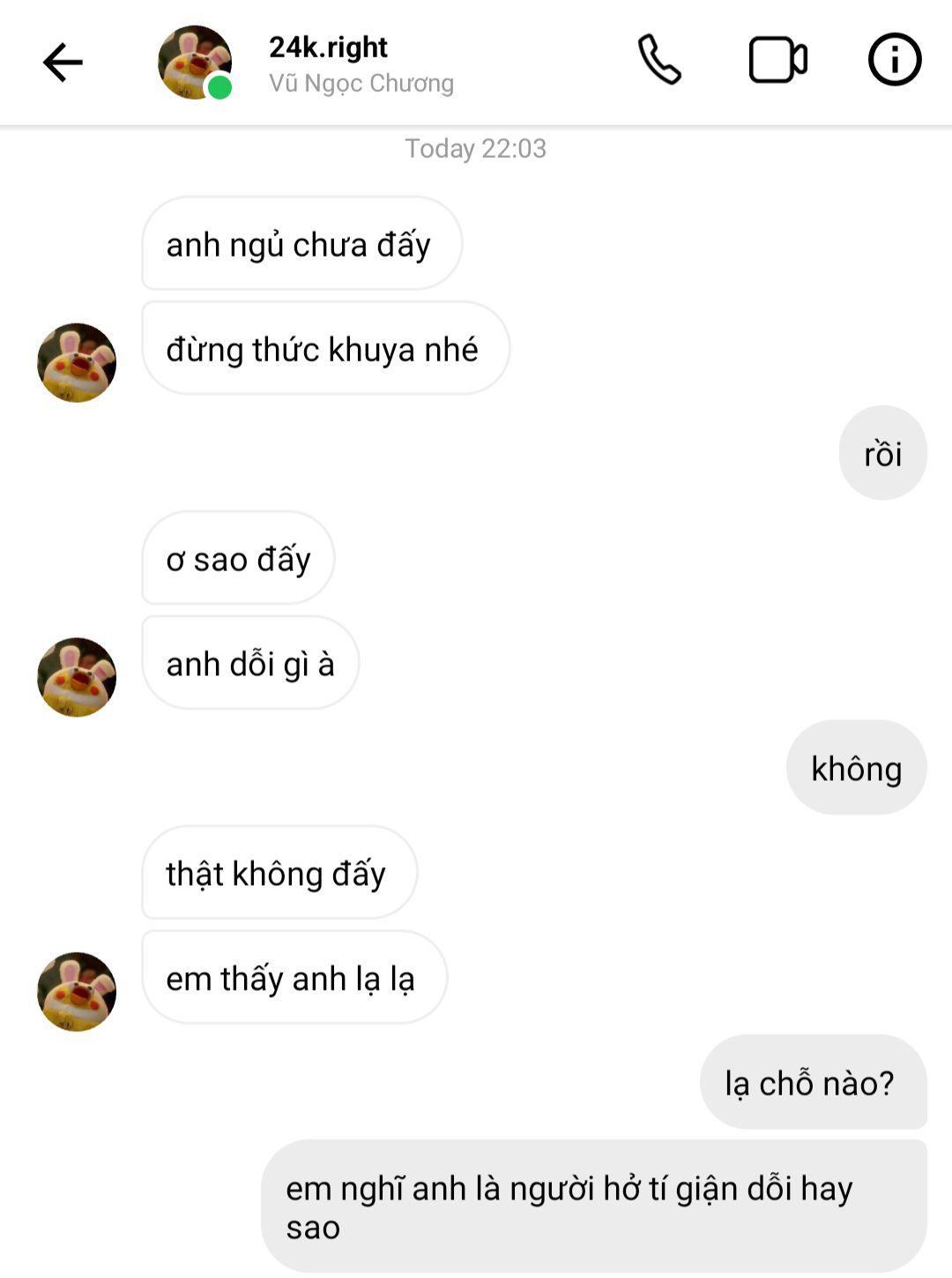This screenshot has height=1278, width=952.
Task: Start a voice call with 24k.right
Action: 658,60
